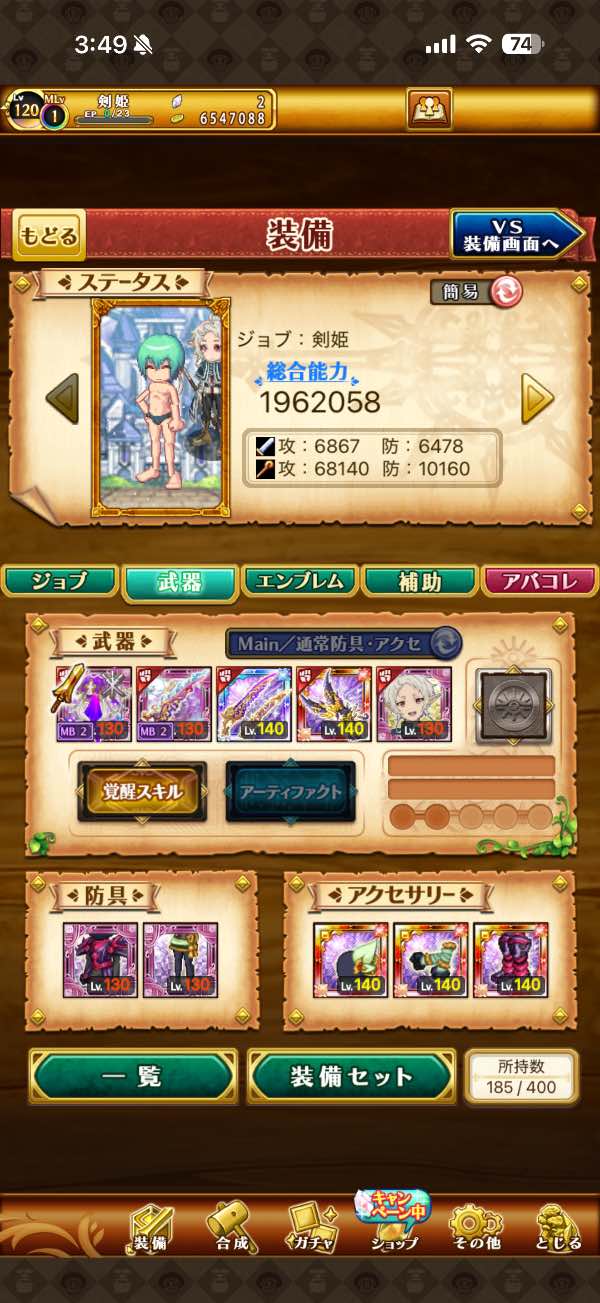Viewport: 600px width, 1303px height.
Task: Switch to the ジョブ tab
Action: (59, 581)
